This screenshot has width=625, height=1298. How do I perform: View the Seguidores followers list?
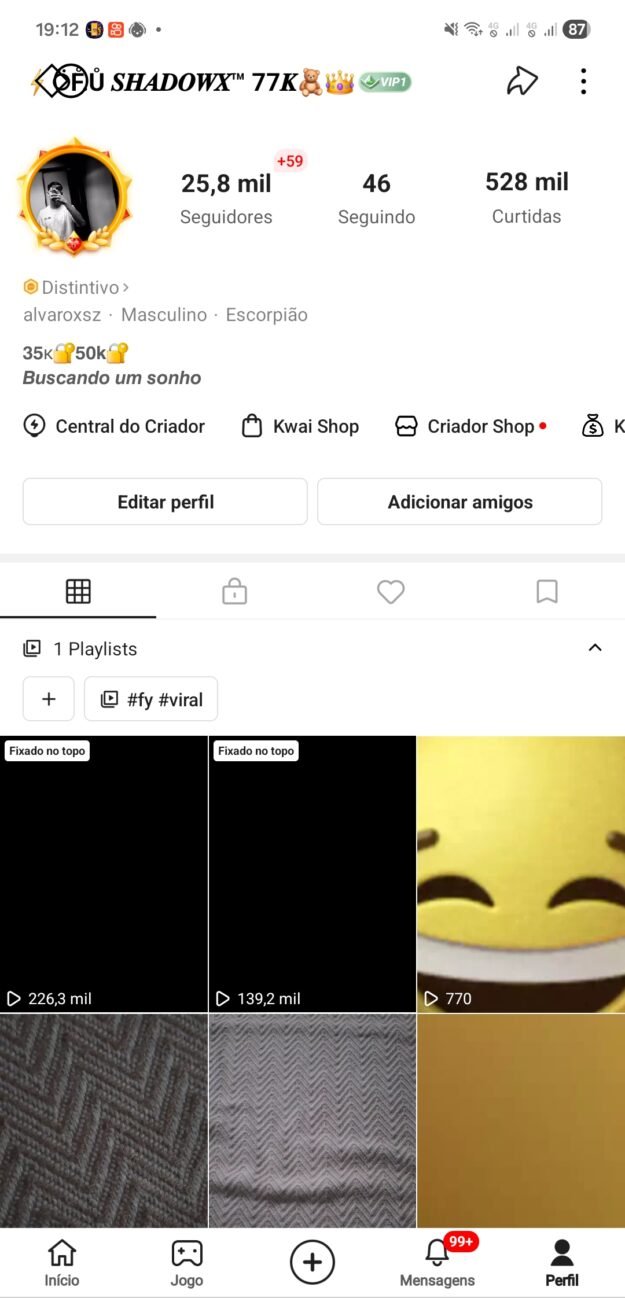226,198
